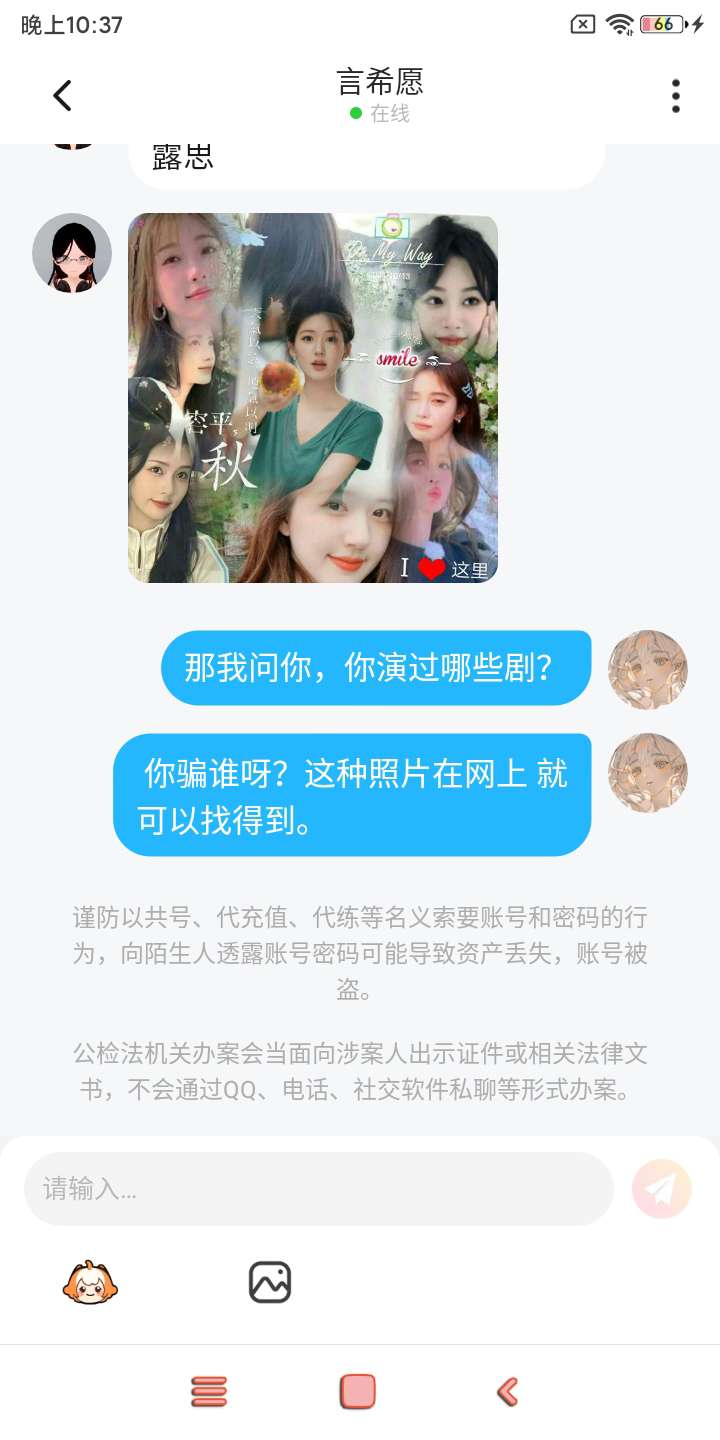Viewport: 720px width, 1440px height.
Task: Open the collage photo message
Action: click(313, 398)
